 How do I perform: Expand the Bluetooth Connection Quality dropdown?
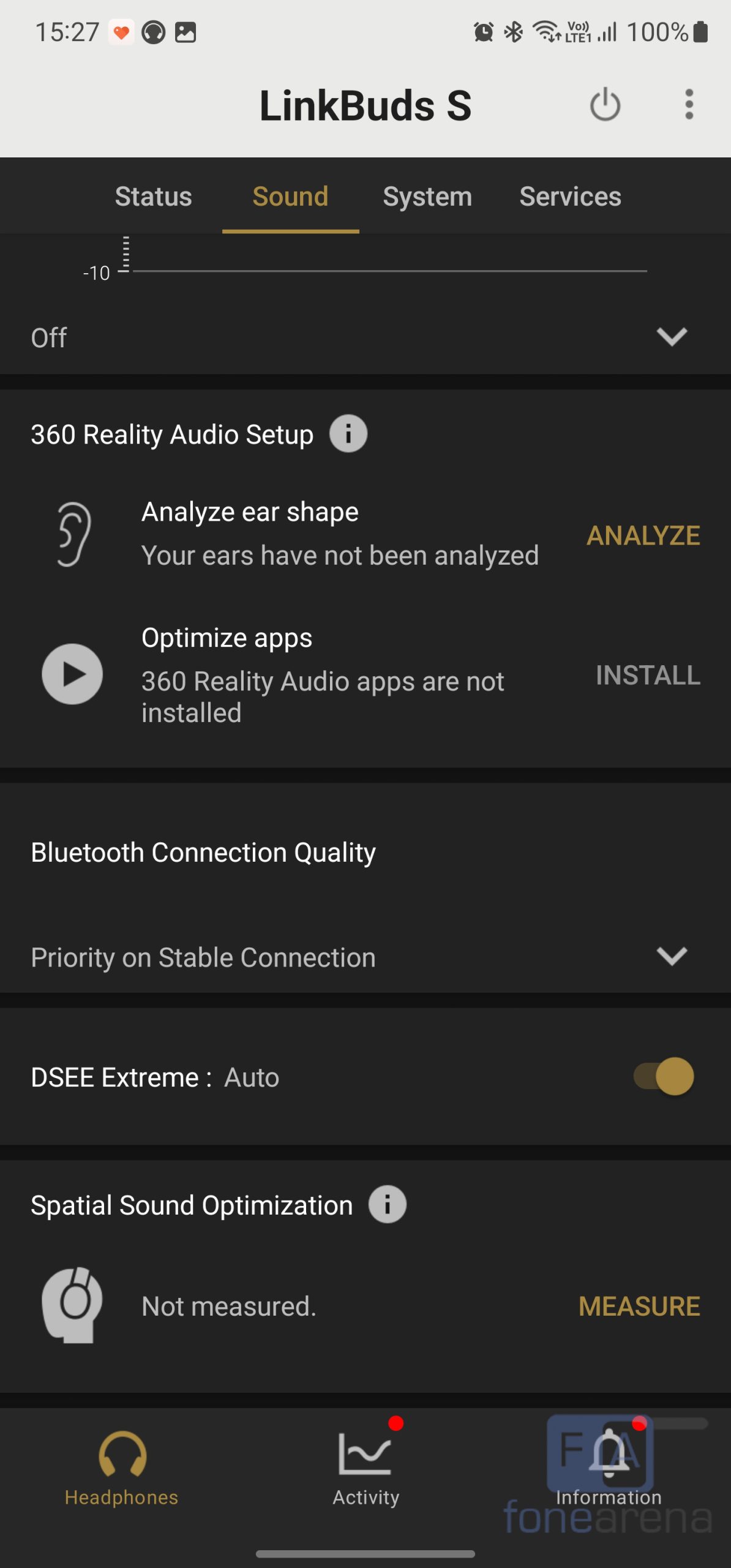671,956
